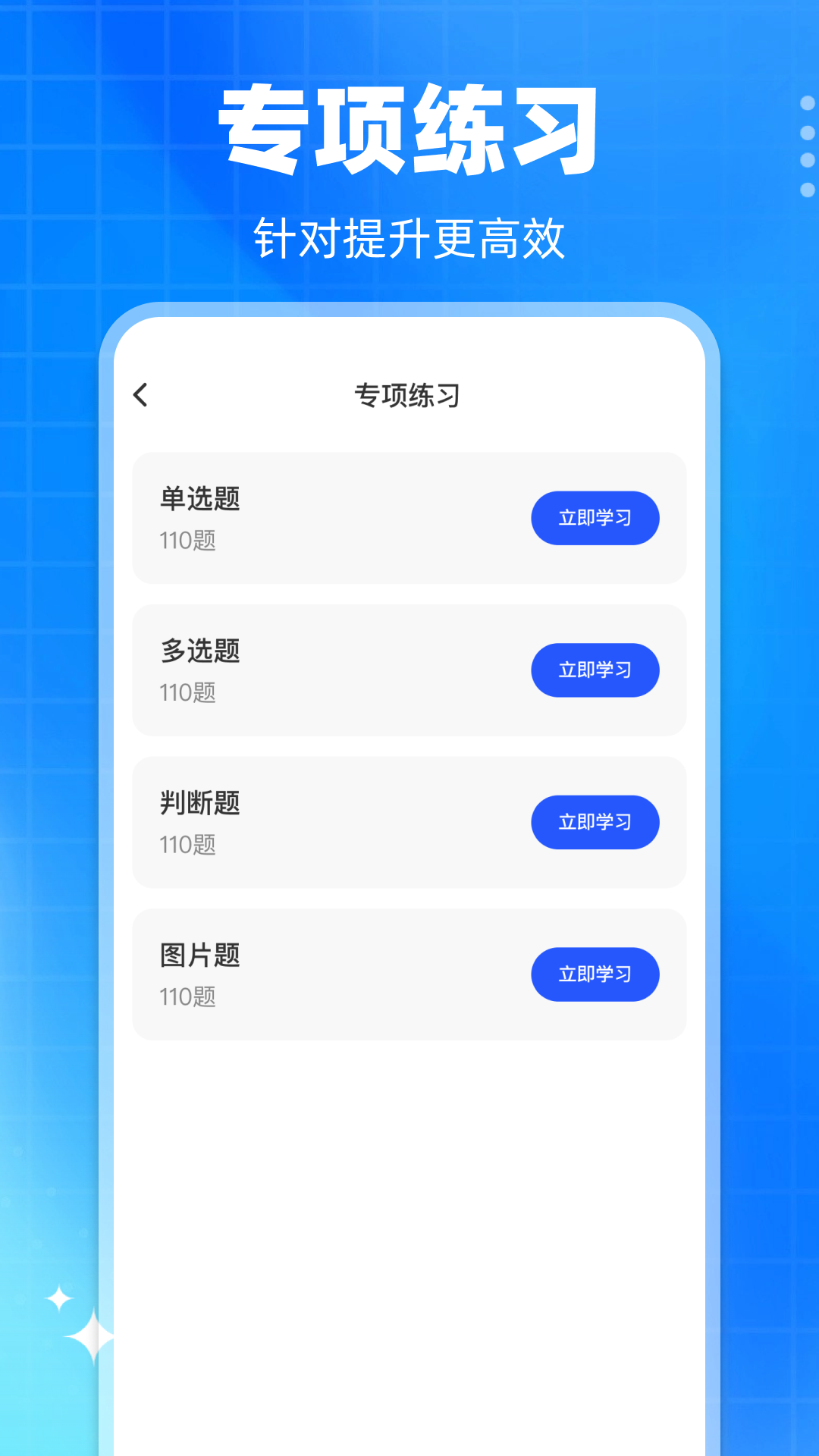Tap the 110题 count under 多选题
Image resolution: width=819 pixels, height=1456 pixels.
(188, 693)
